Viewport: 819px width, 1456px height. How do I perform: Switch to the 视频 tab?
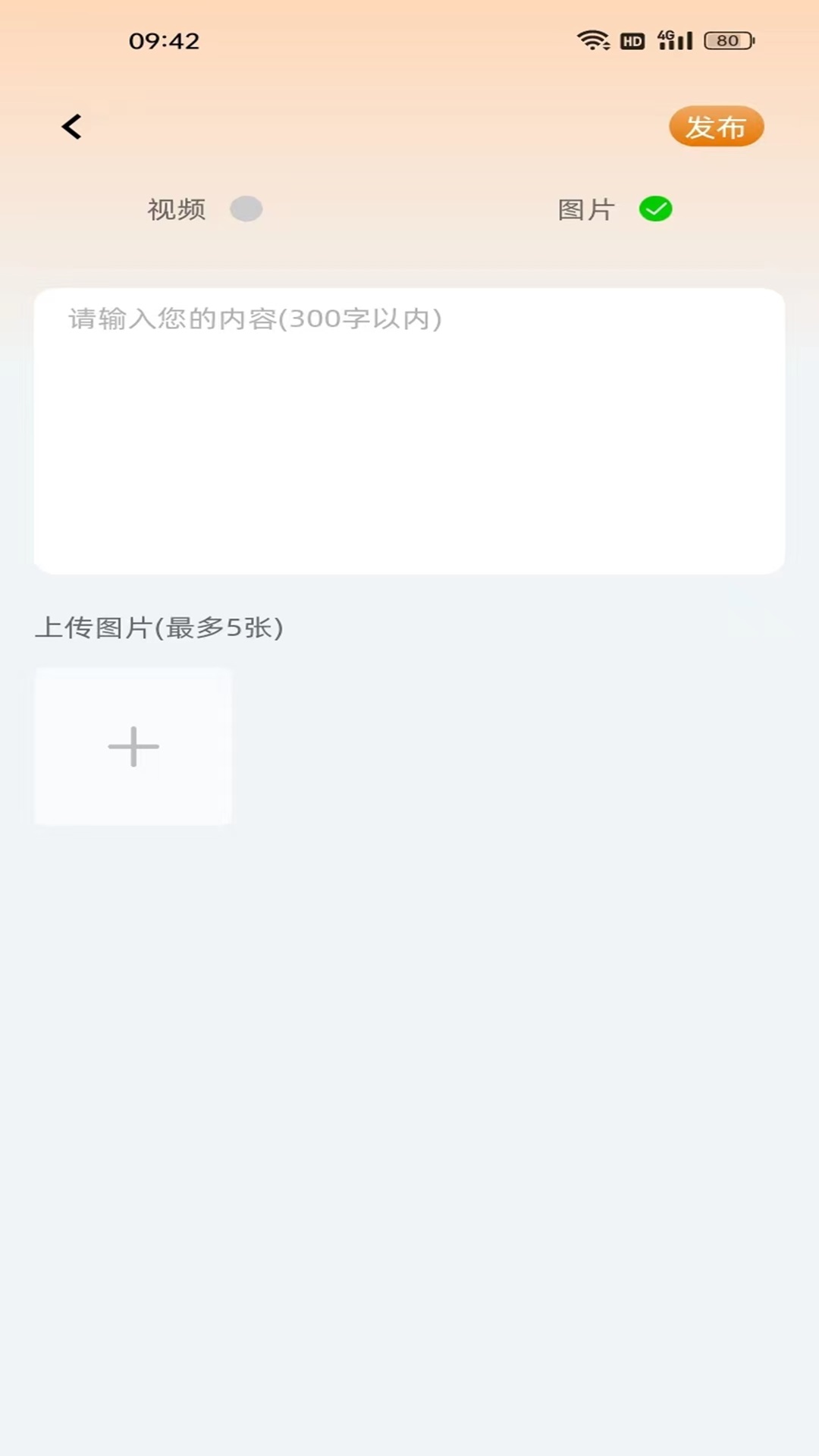[175, 209]
